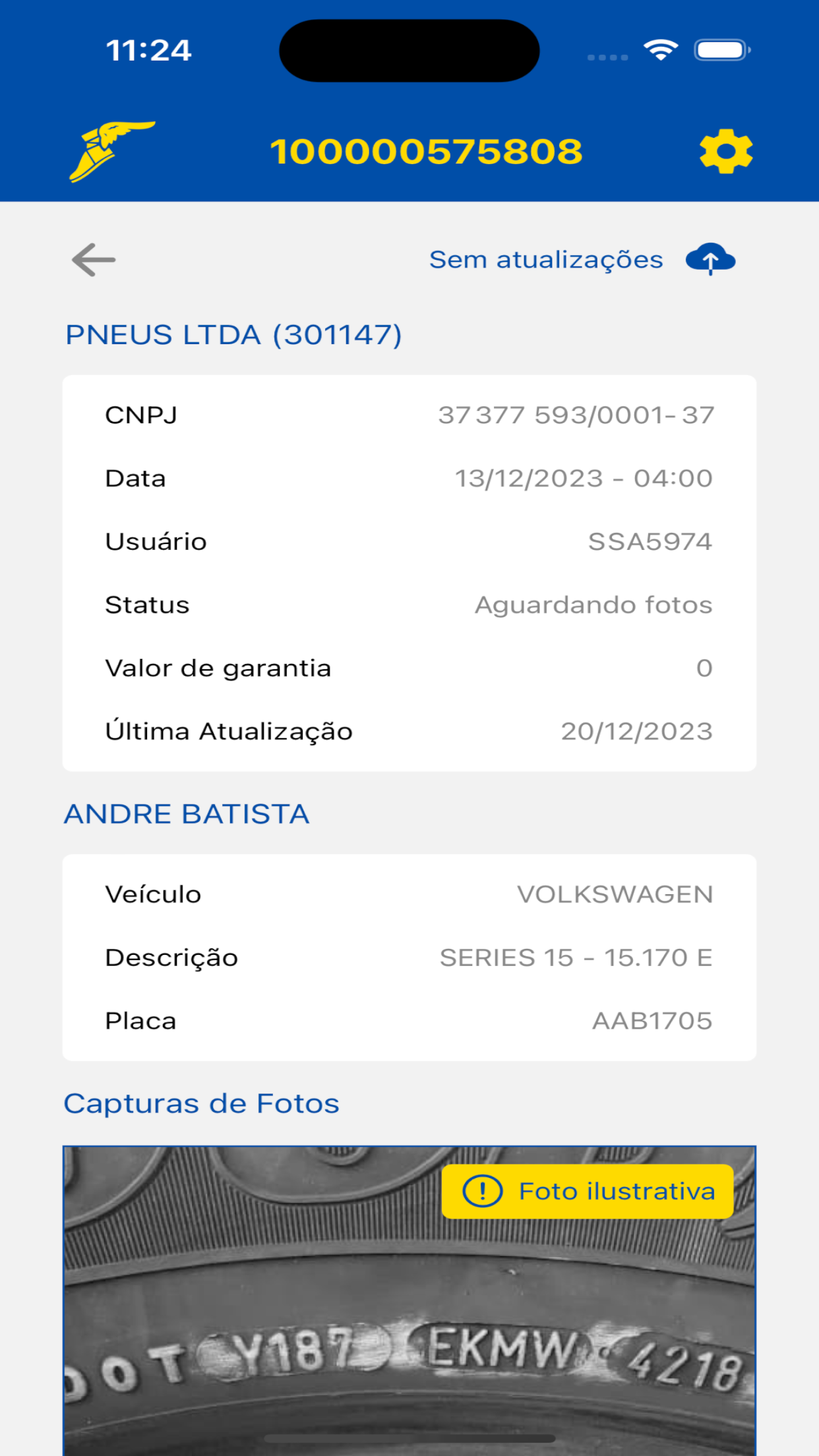Go back with the arrow icon
The image size is (819, 1456).
point(94,260)
